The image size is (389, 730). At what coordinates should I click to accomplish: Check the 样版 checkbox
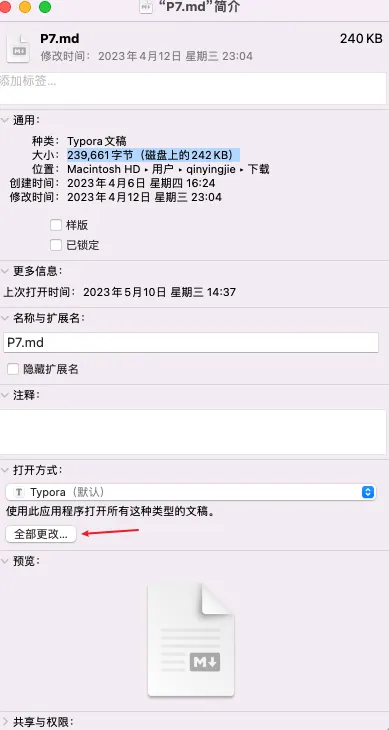tap(56, 225)
